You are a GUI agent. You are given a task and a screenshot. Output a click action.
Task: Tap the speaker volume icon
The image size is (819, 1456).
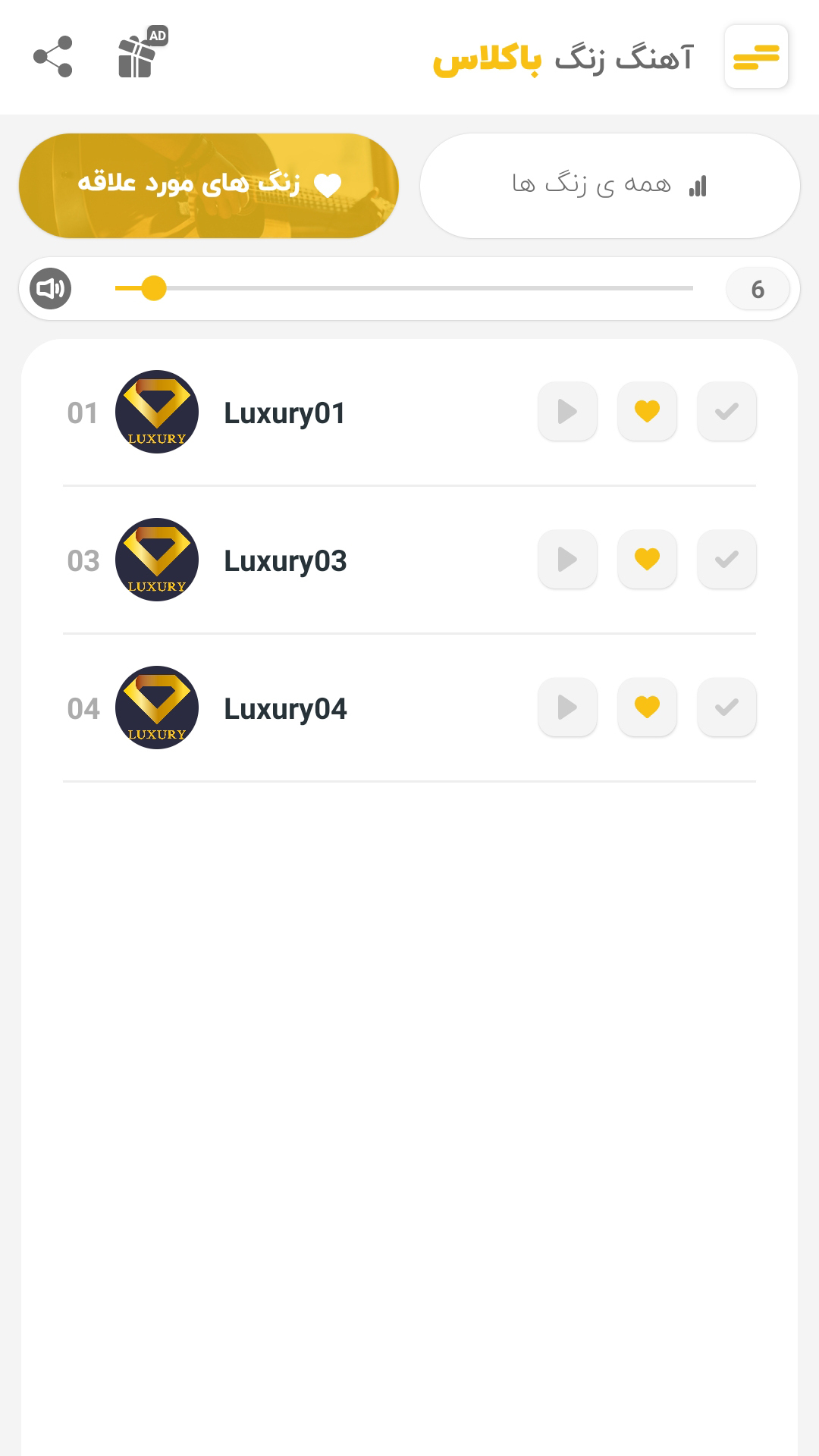[51, 289]
